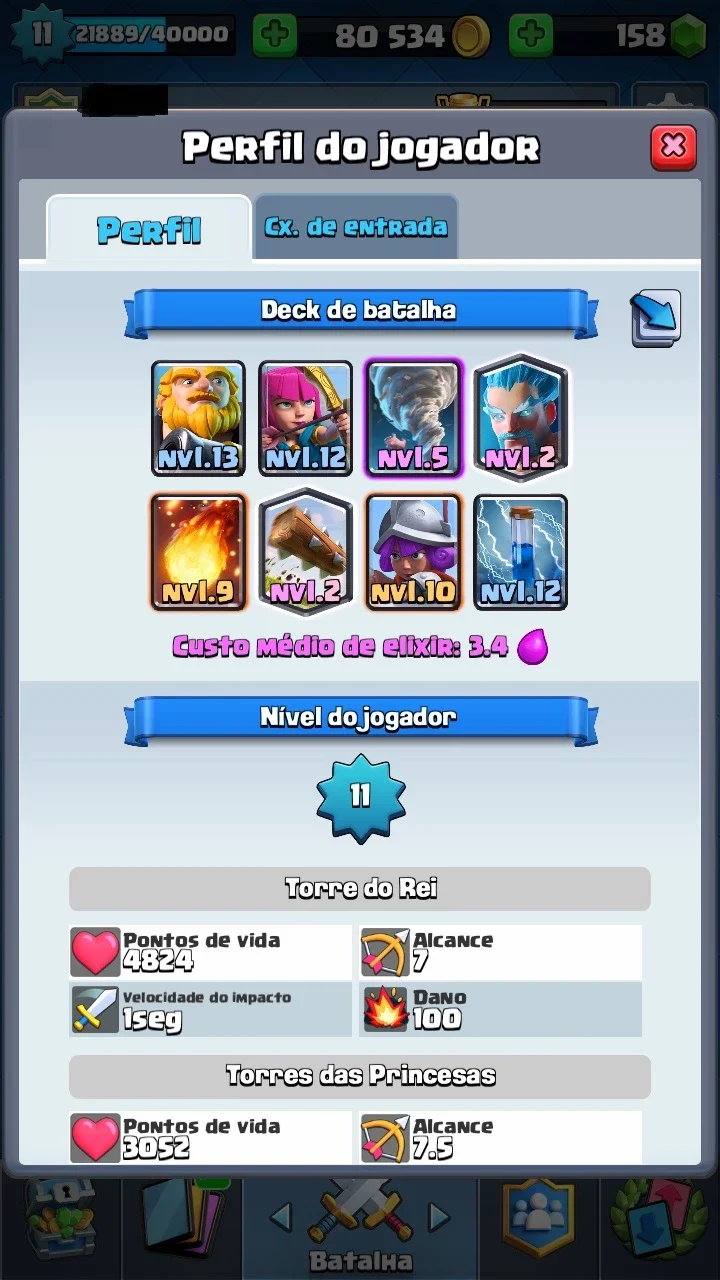Open the Royal Giant card at level 13

(198, 419)
